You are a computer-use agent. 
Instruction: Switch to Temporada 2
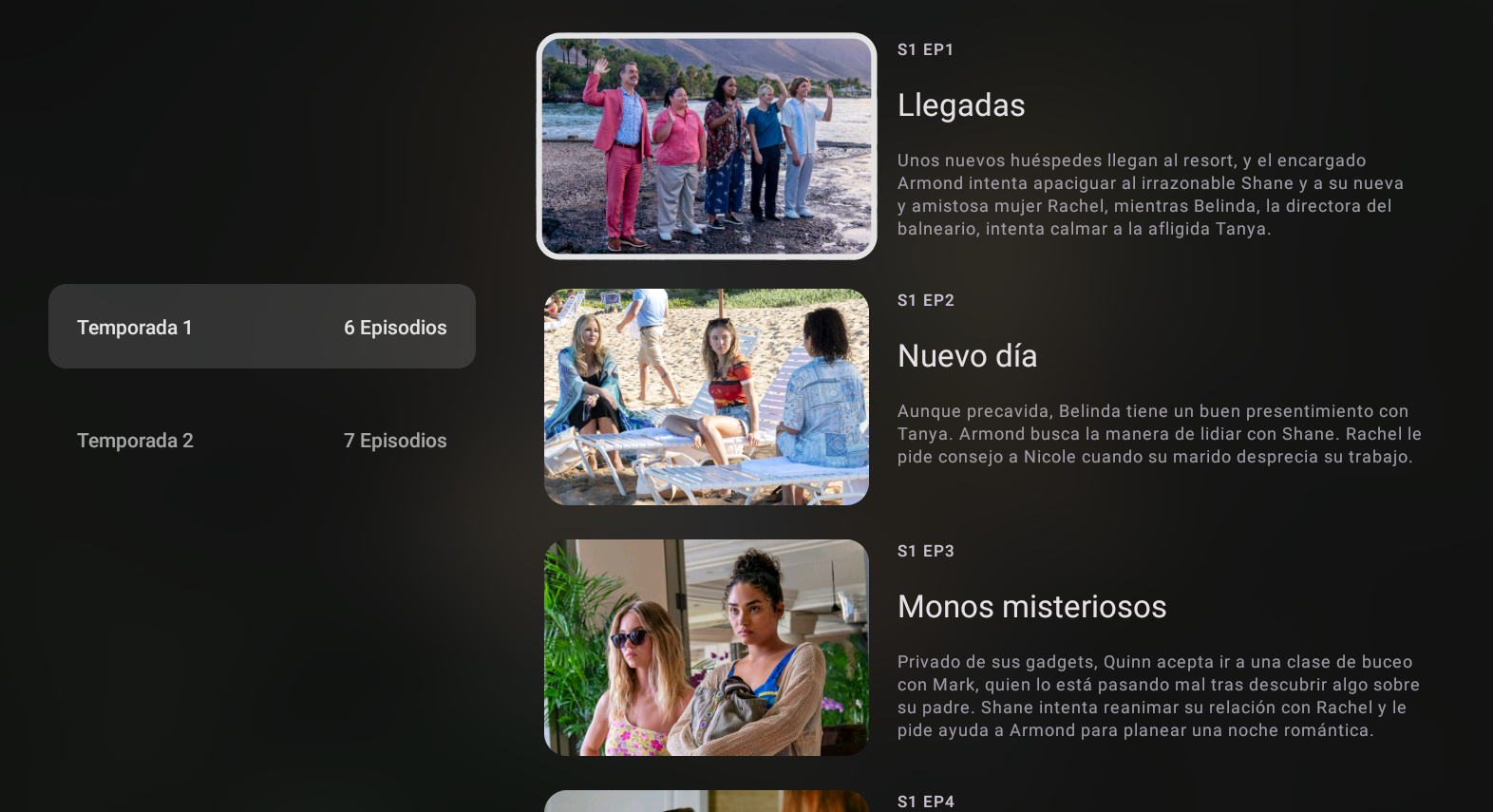pyautogui.click(x=261, y=440)
